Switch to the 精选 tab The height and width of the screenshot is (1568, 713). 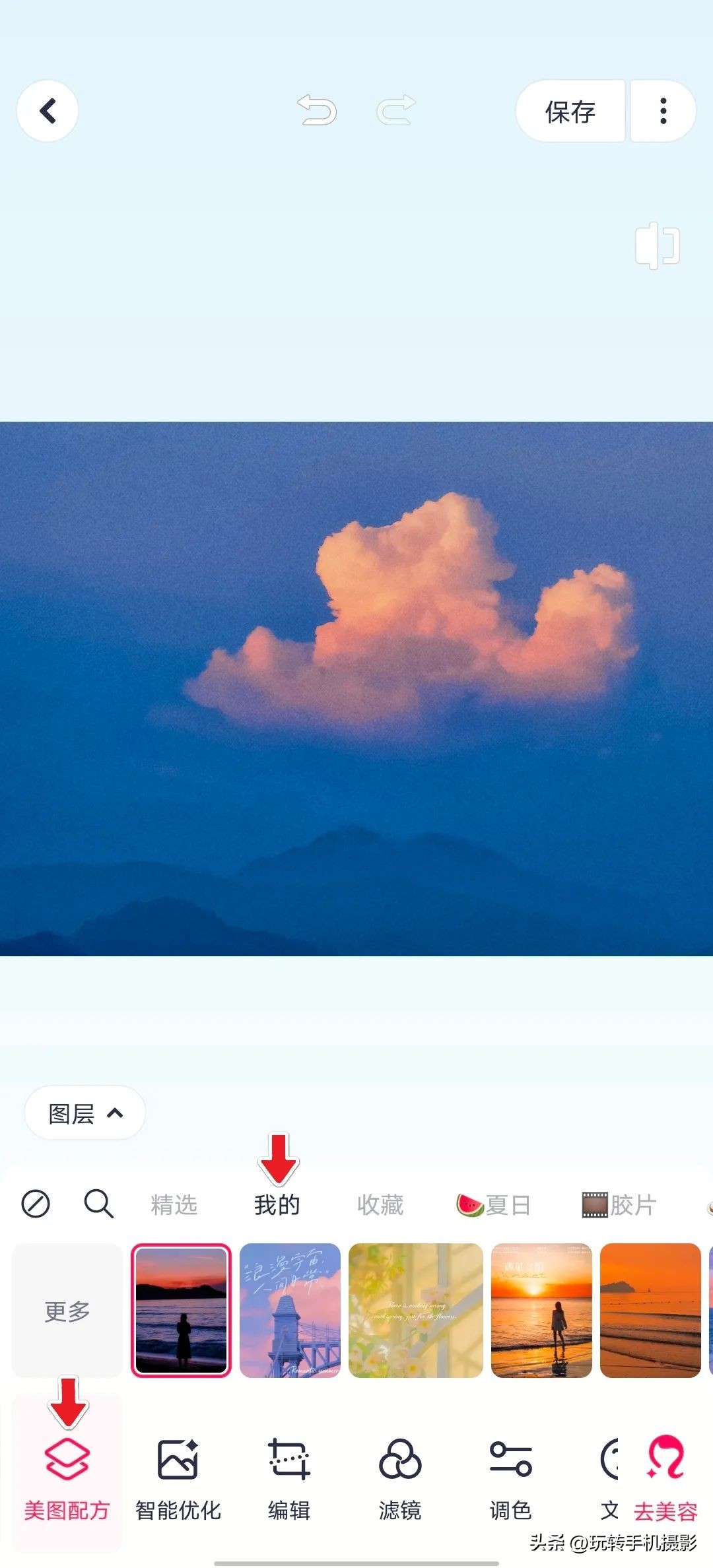(x=174, y=1205)
